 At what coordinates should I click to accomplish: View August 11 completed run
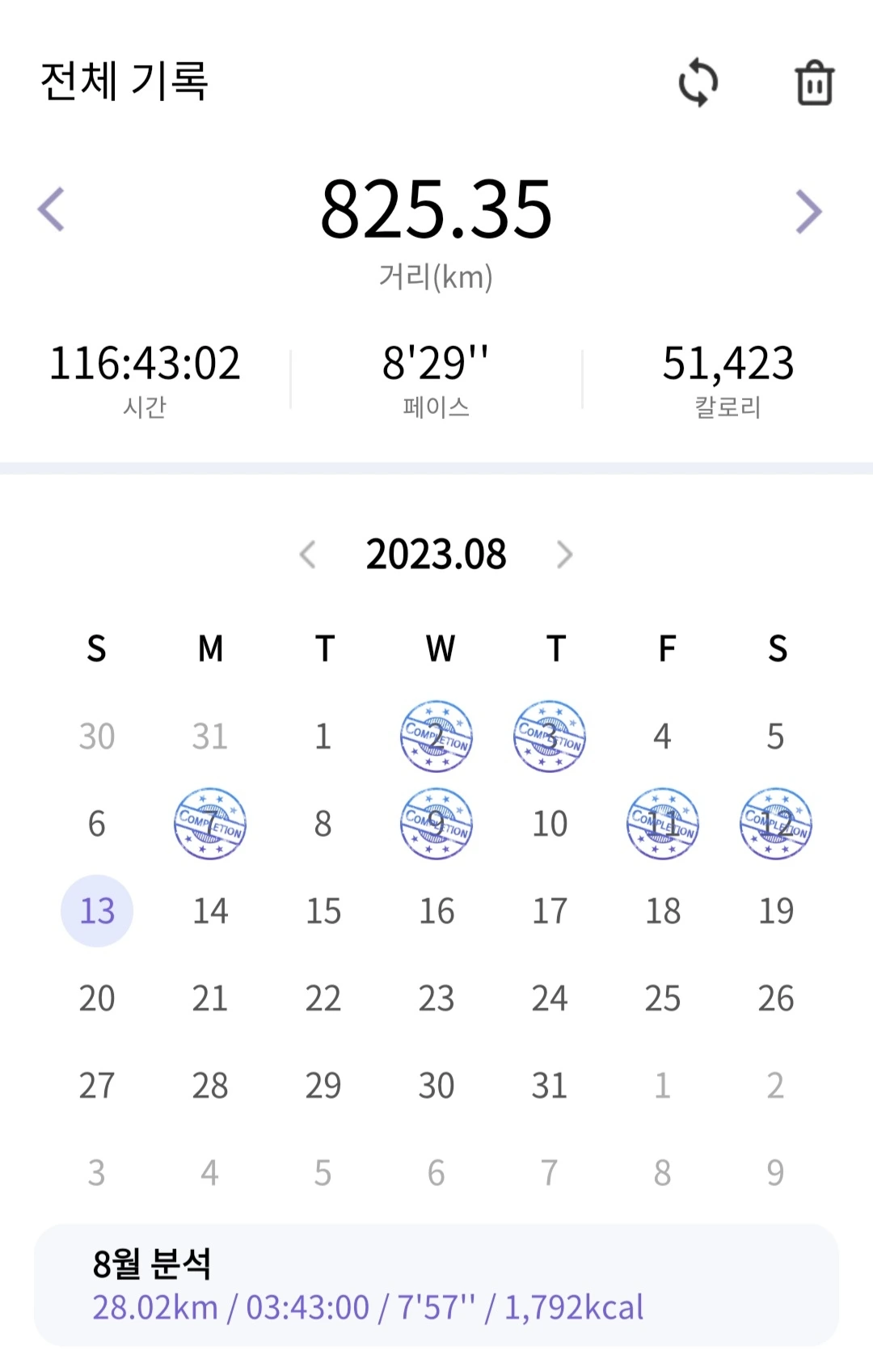tap(663, 823)
